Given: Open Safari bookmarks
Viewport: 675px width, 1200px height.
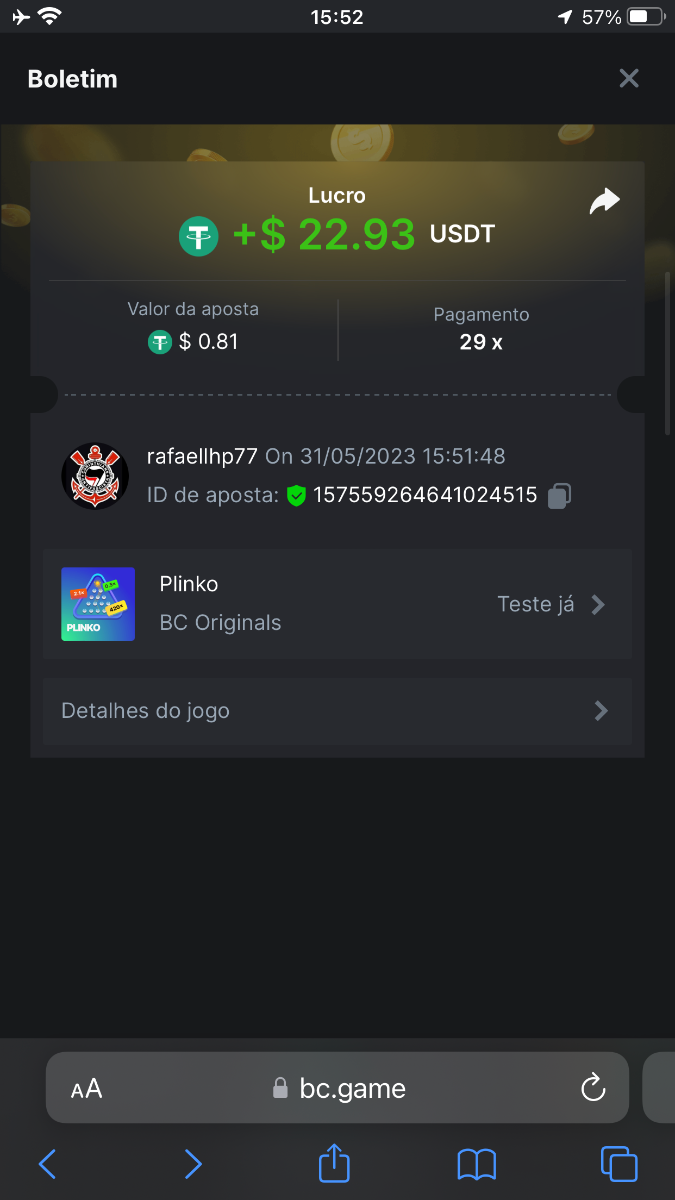Looking at the screenshot, I should [x=477, y=1163].
